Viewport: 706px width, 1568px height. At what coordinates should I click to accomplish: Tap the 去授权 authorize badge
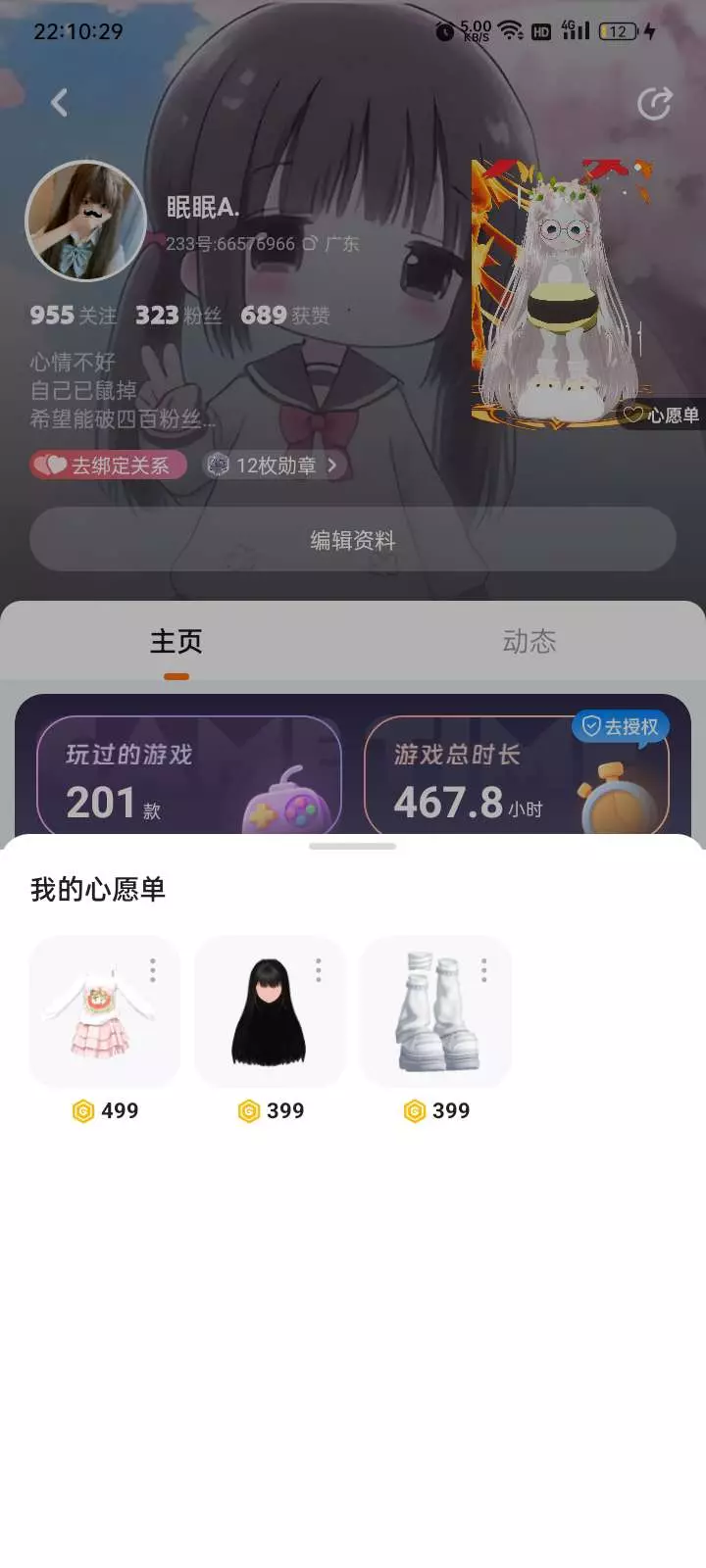621,727
